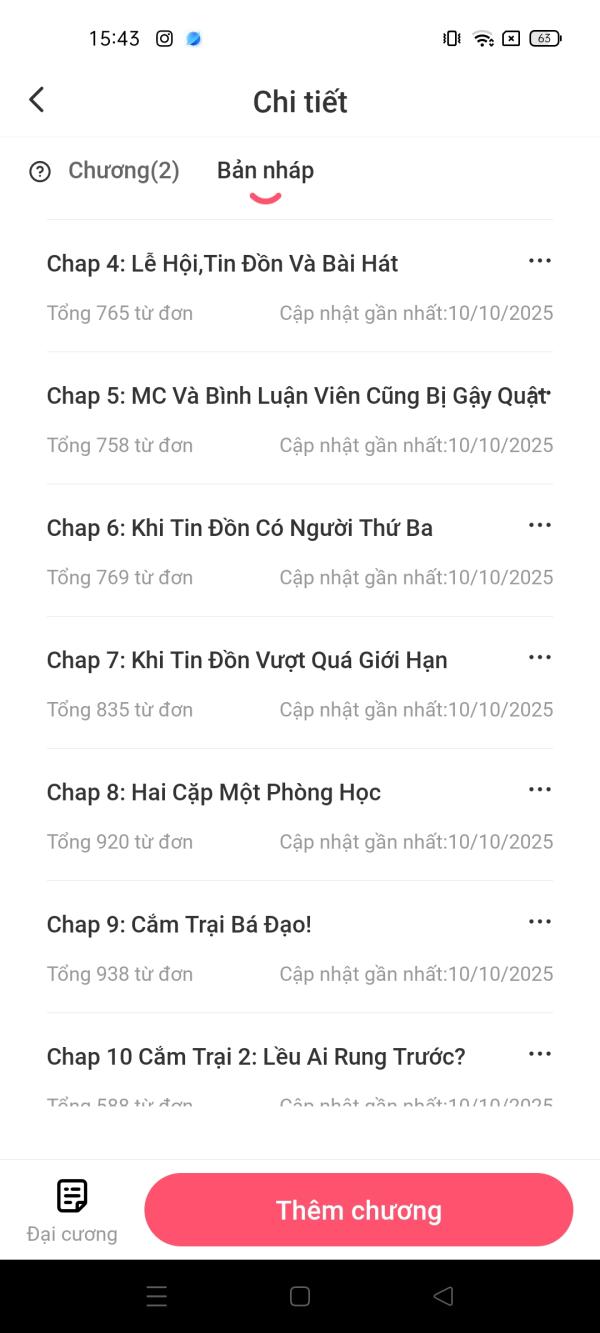The width and height of the screenshot is (600, 1333).
Task: Add a new chapter with Thêm chương
Action: tap(358, 1210)
